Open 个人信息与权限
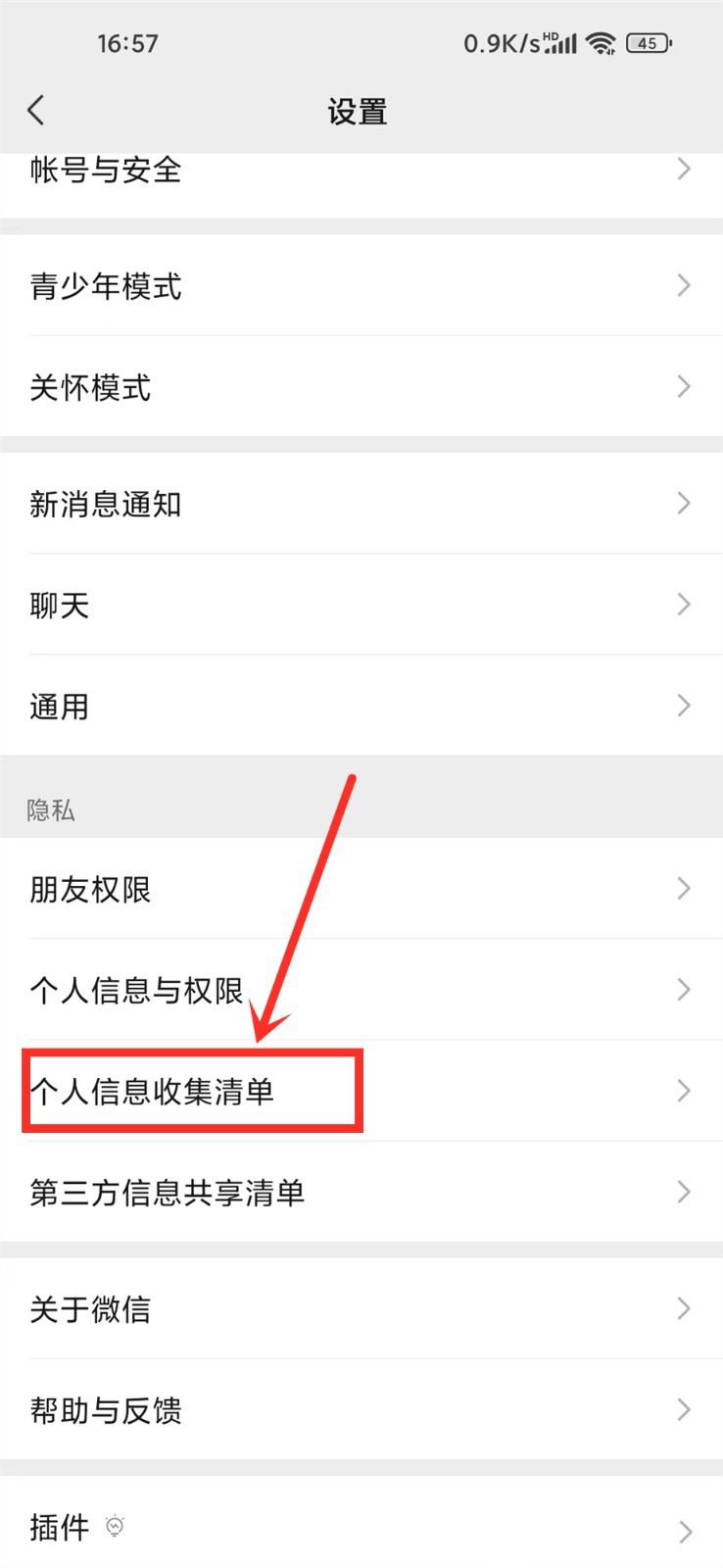Screen dimensions: 723x1568 click(136, 990)
